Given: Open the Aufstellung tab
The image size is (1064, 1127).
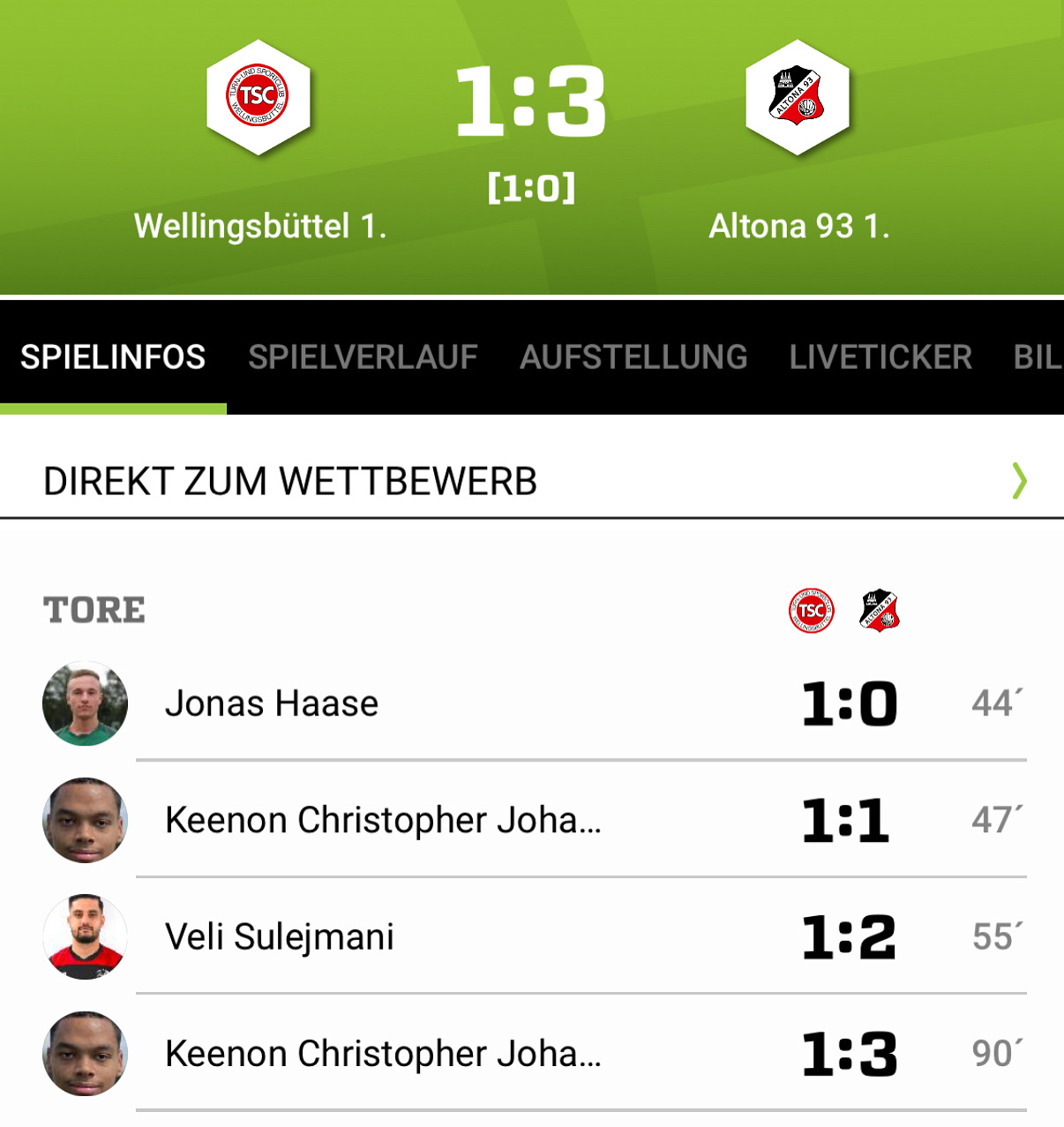Looking at the screenshot, I should 633,357.
